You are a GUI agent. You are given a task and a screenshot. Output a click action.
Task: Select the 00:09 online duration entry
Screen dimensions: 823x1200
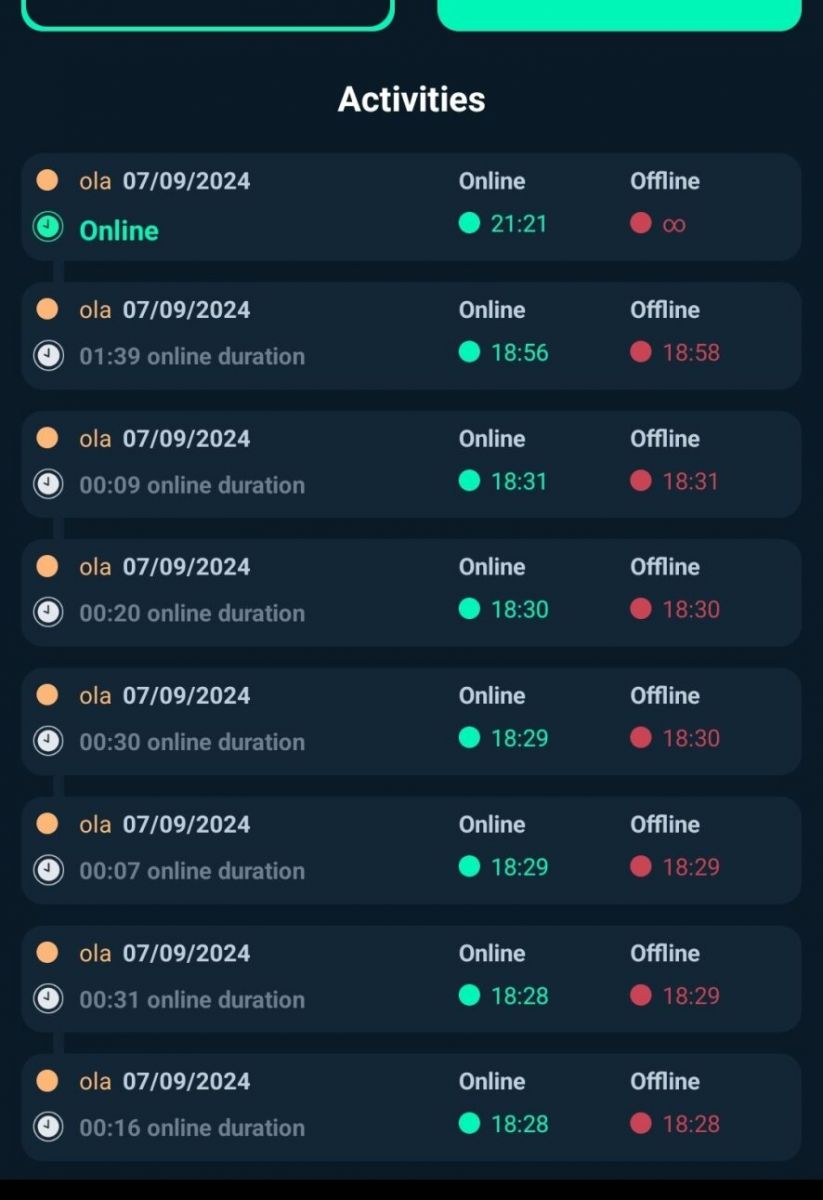pos(410,464)
